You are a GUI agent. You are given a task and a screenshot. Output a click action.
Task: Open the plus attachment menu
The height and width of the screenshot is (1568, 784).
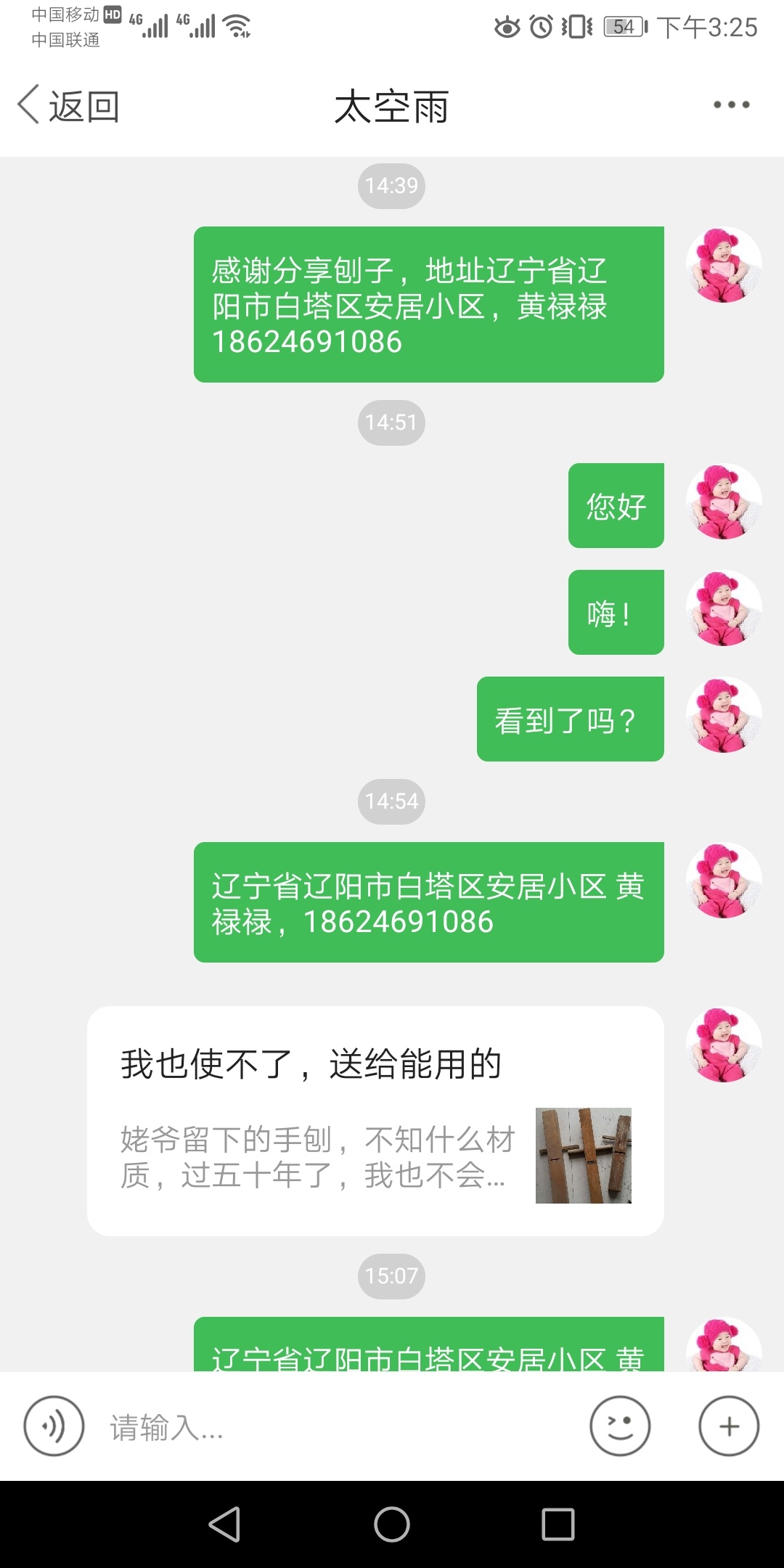(x=729, y=1426)
